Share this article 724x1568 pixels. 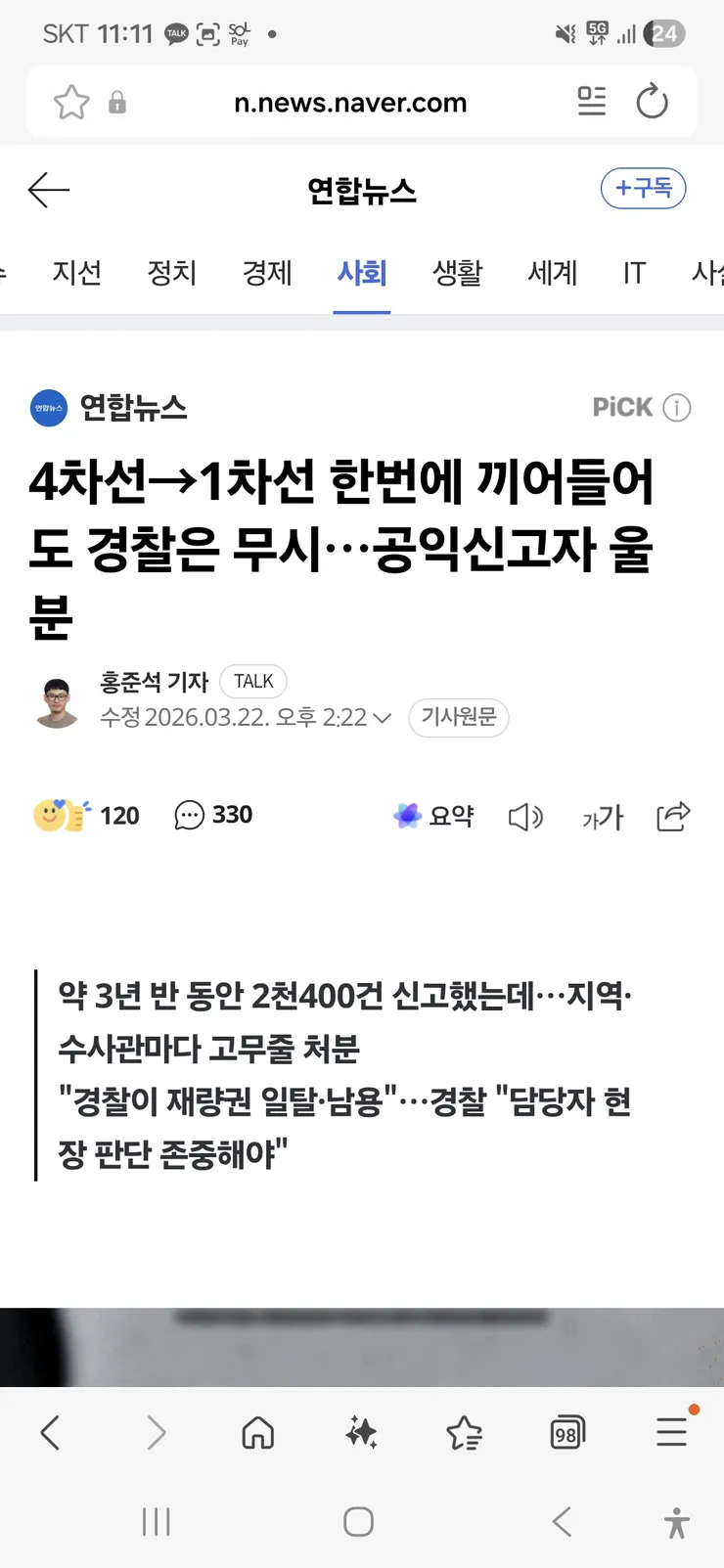(673, 815)
